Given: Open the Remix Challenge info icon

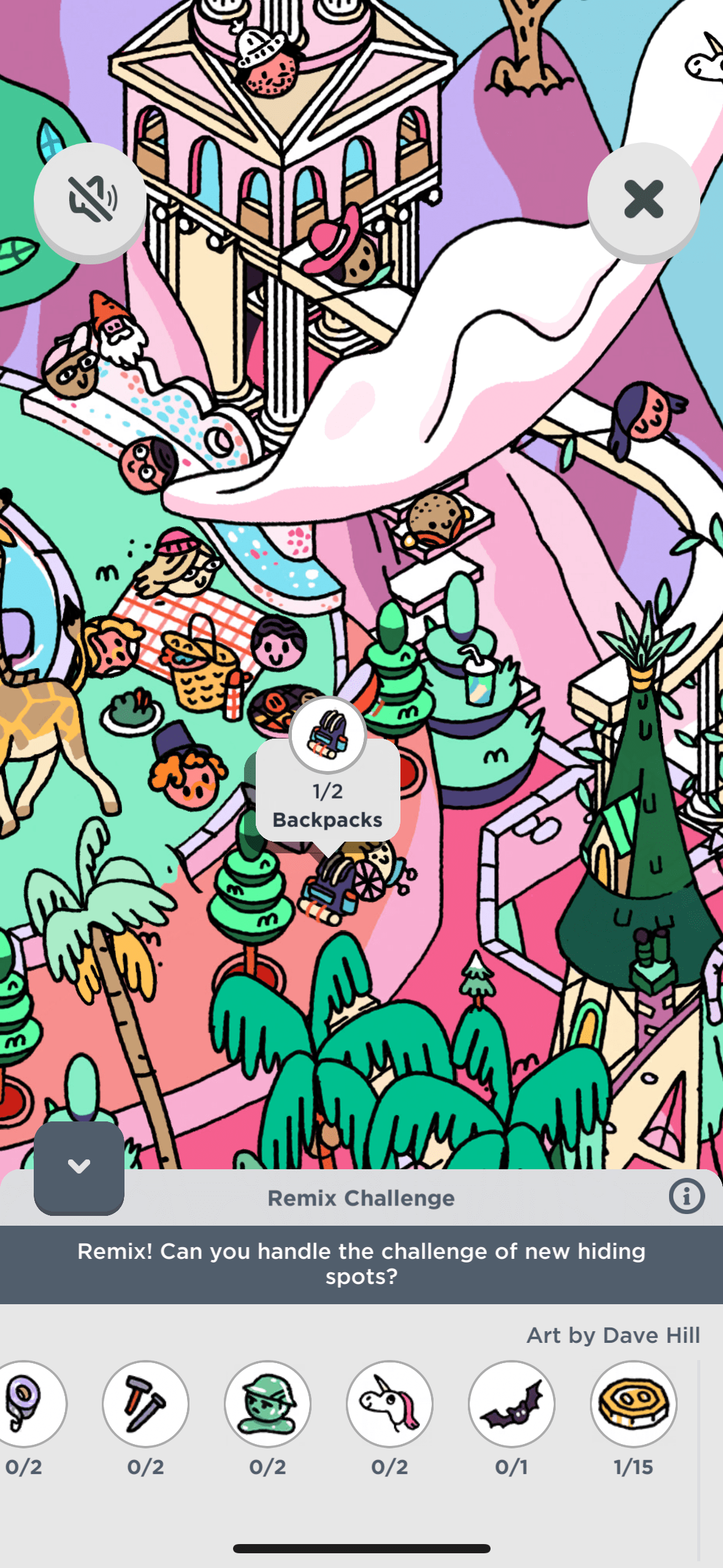Looking at the screenshot, I should click(686, 1196).
